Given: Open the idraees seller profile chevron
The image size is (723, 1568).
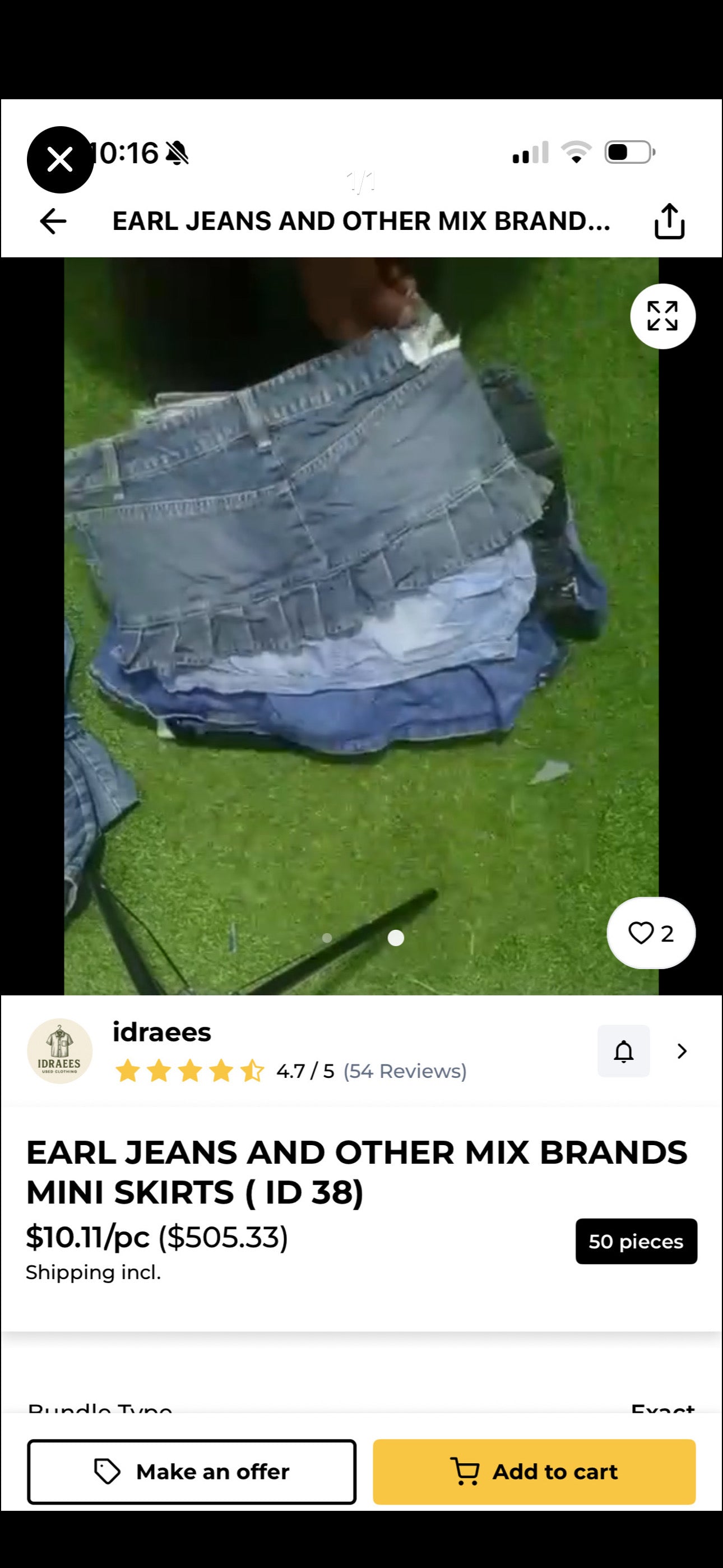Looking at the screenshot, I should tap(682, 1051).
